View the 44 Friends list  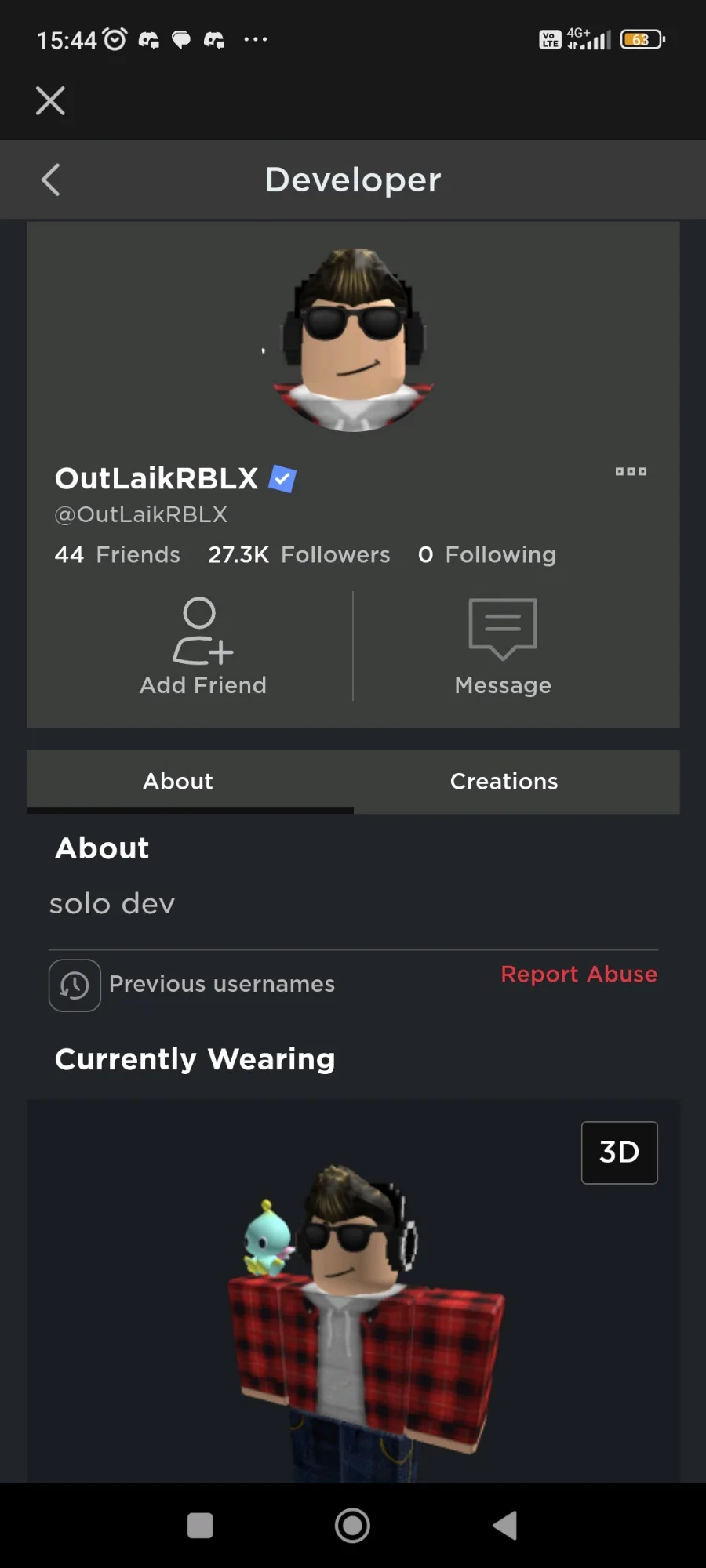pos(118,554)
